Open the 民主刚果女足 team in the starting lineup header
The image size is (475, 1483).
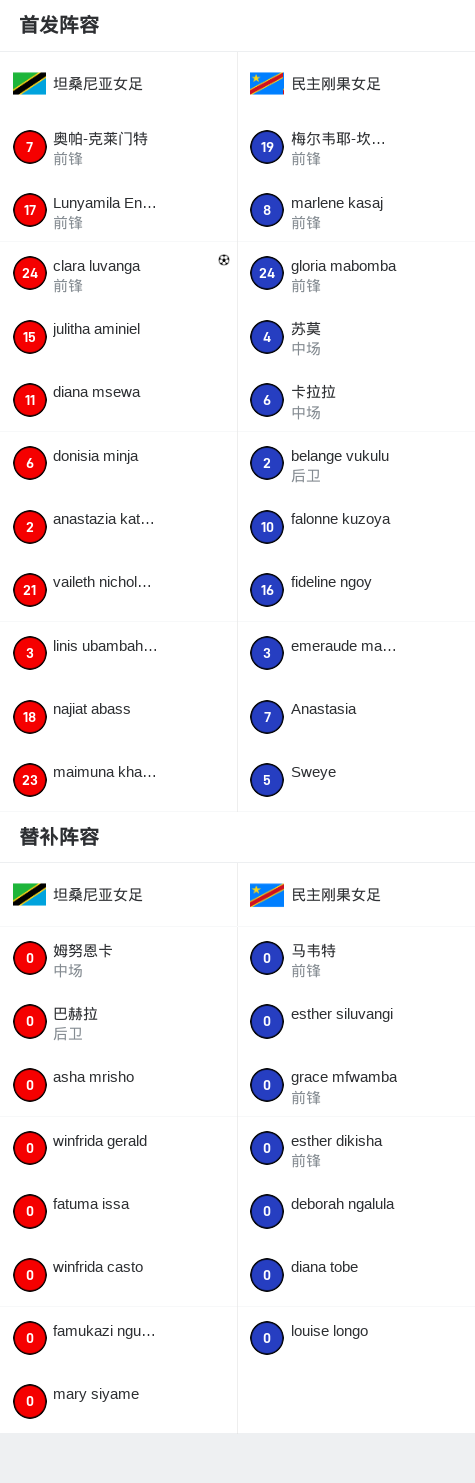[x=356, y=84]
